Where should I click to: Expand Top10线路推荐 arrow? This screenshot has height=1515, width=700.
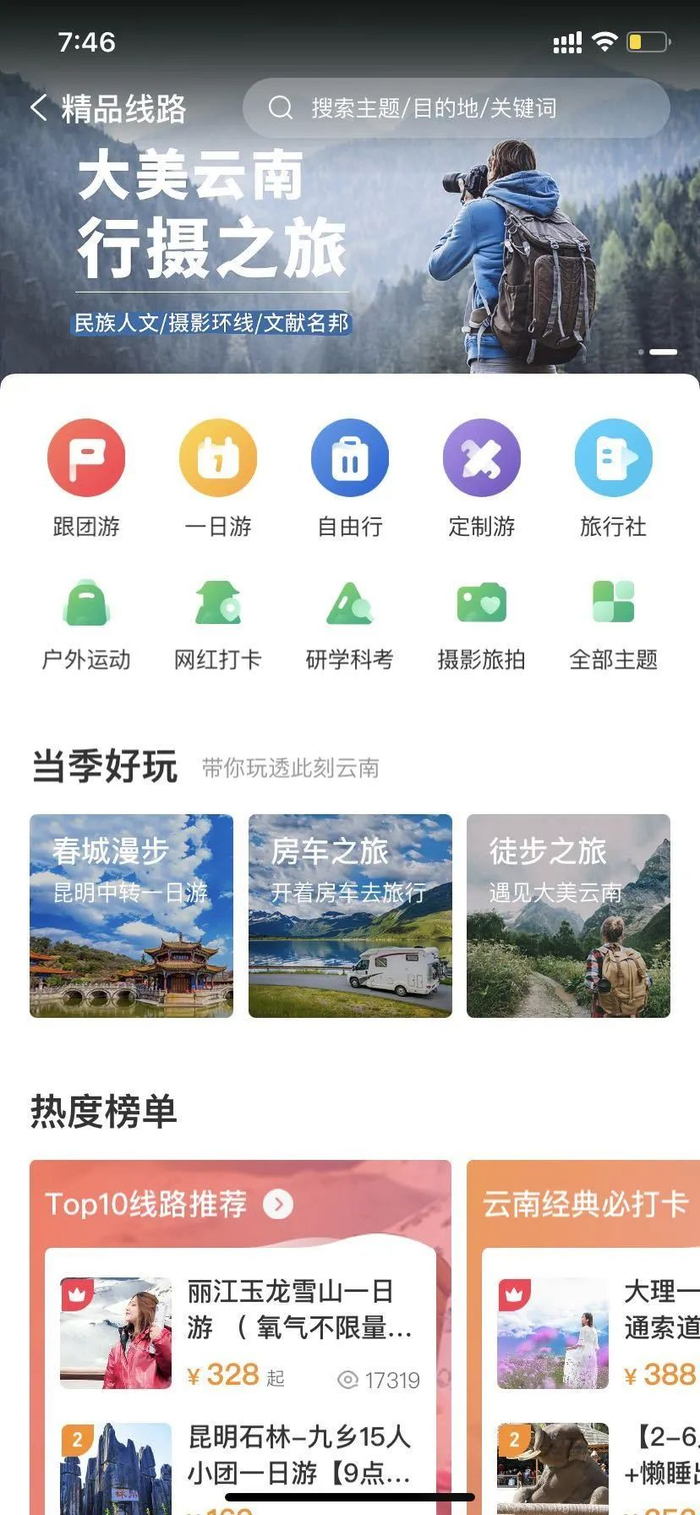[x=278, y=1204]
